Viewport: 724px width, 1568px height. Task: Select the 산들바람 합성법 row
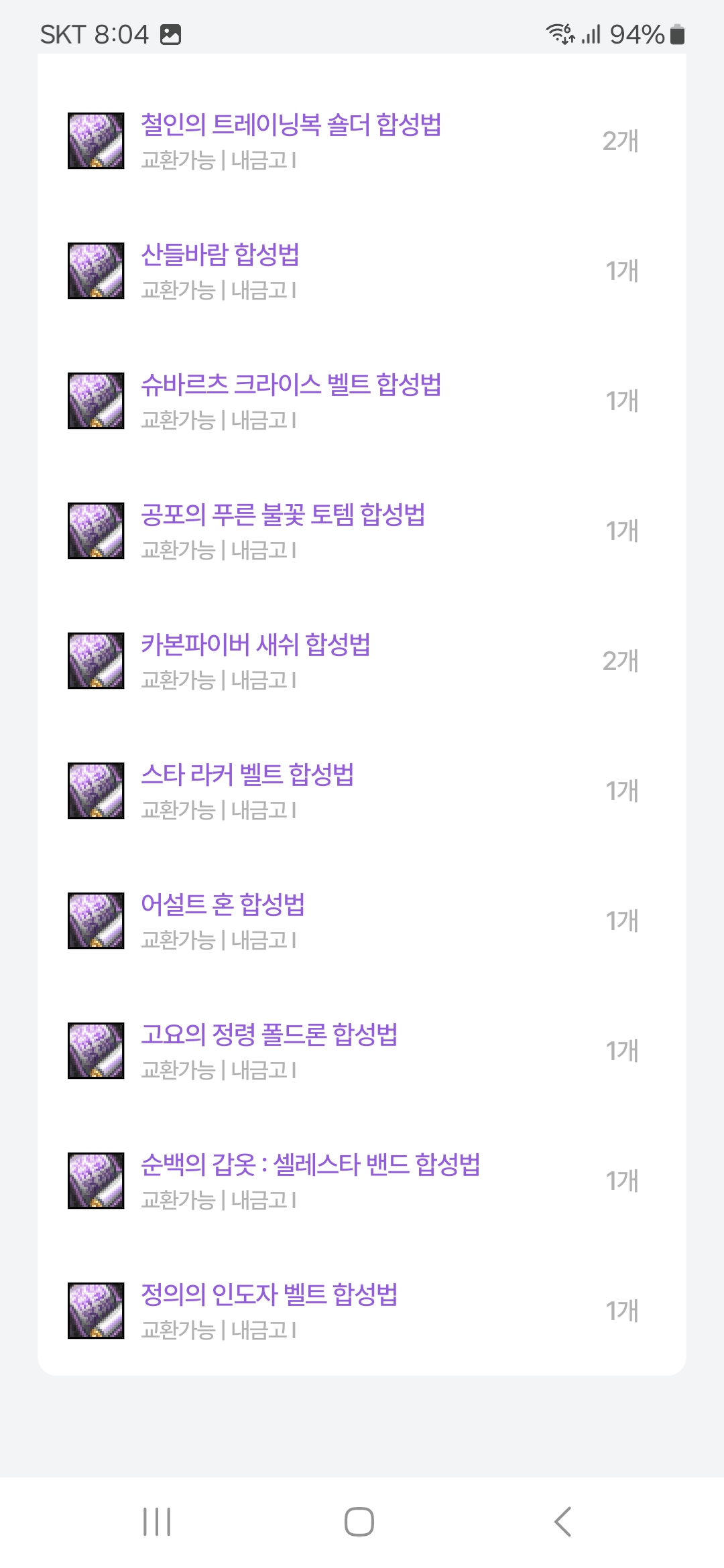(x=220, y=255)
